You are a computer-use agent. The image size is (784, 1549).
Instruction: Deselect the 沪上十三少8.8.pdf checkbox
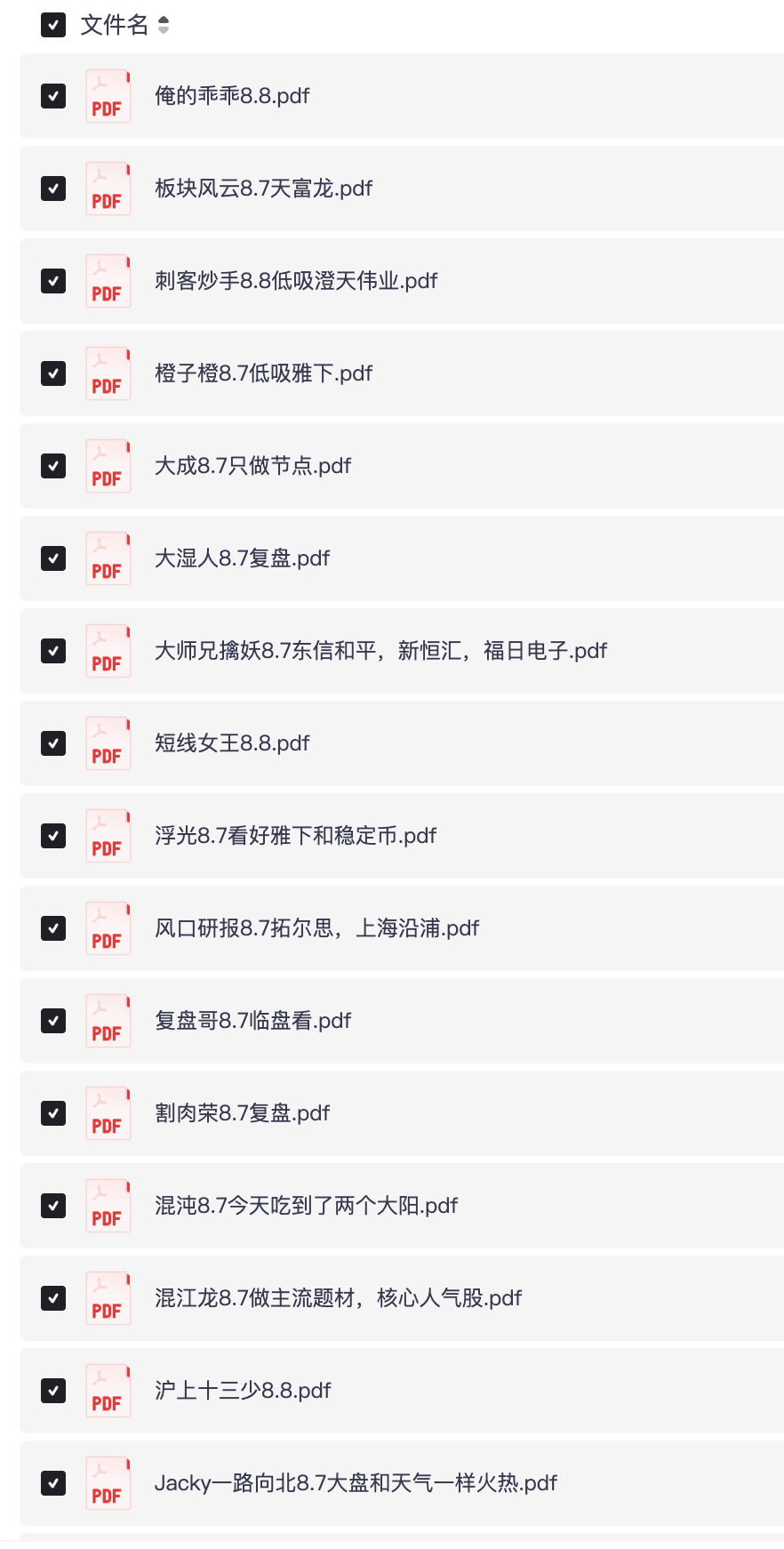click(x=53, y=1391)
